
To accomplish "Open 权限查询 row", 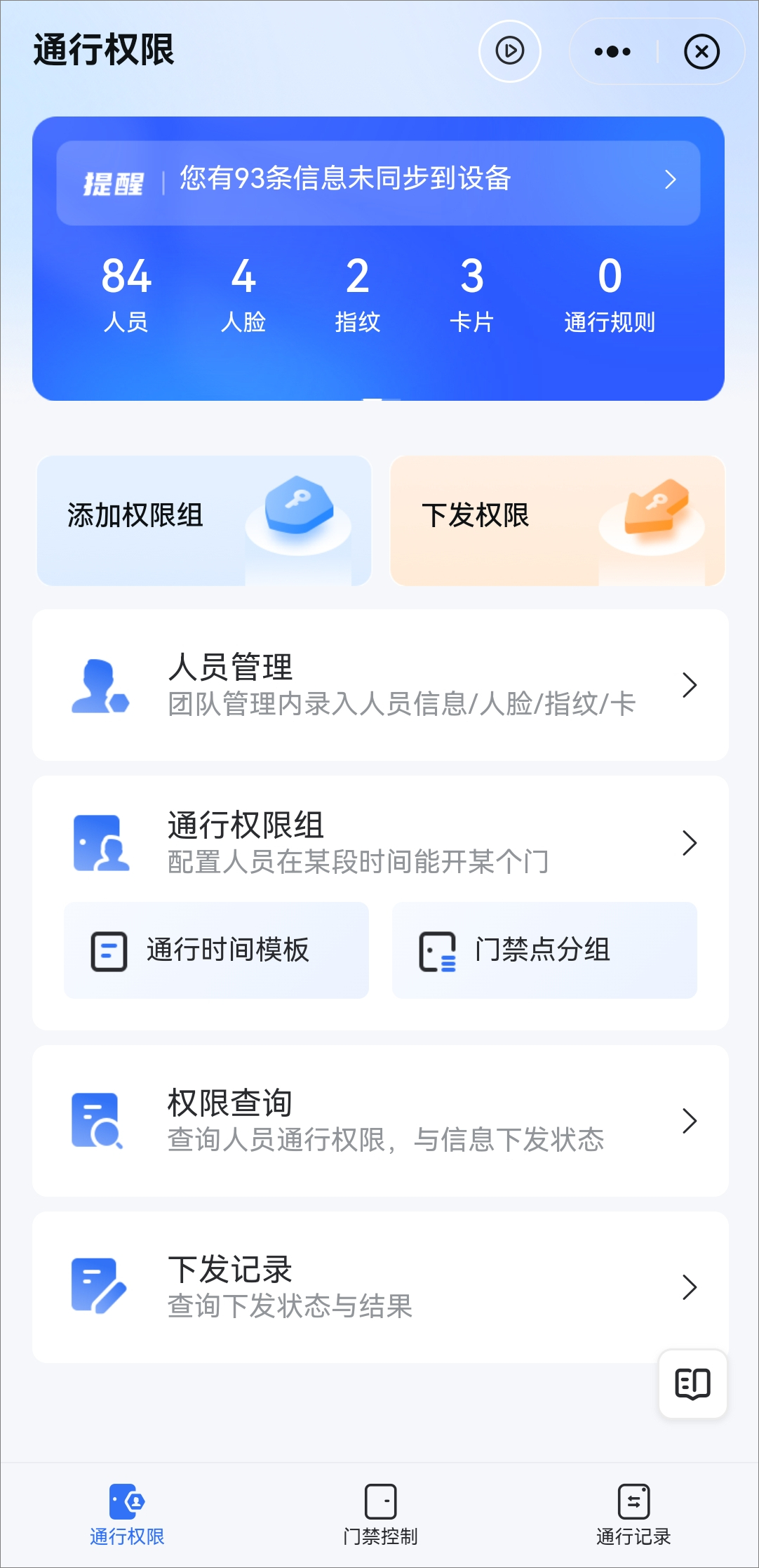I will 380,1121.
